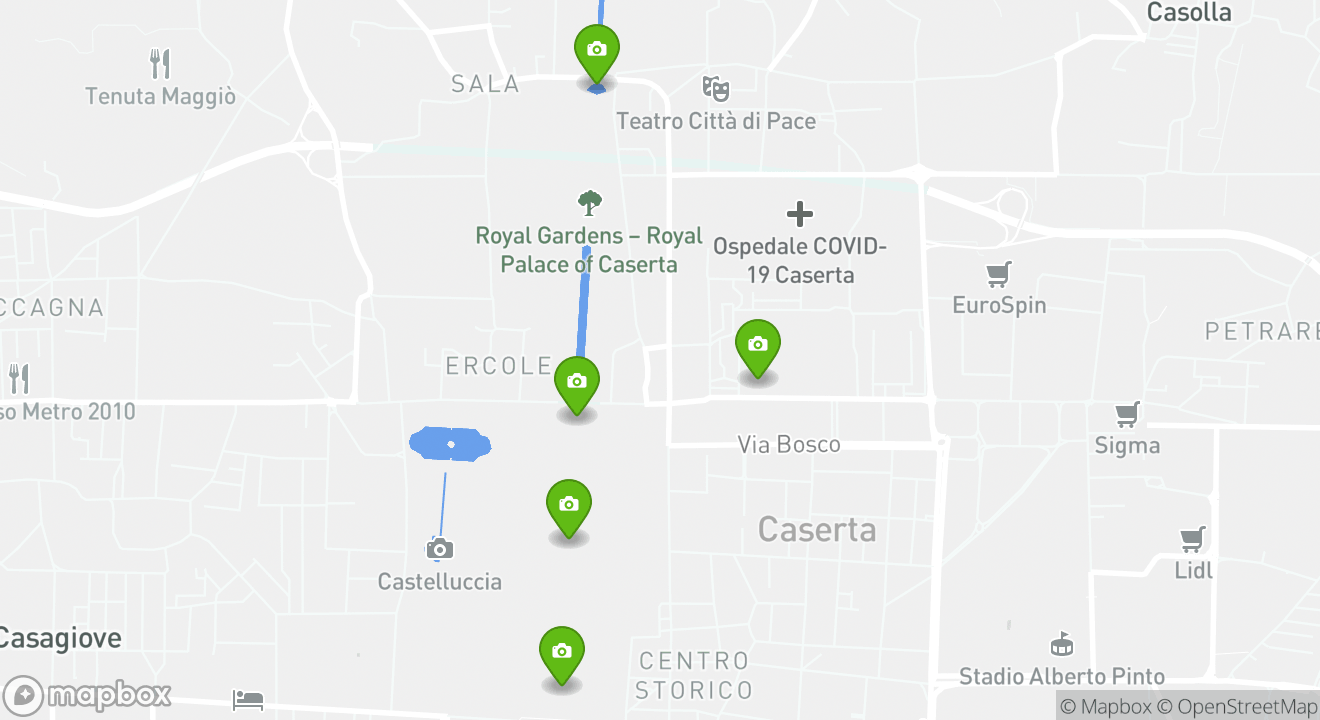Open the © Mapbox attribution link
The image size is (1320, 720).
click(1106, 706)
